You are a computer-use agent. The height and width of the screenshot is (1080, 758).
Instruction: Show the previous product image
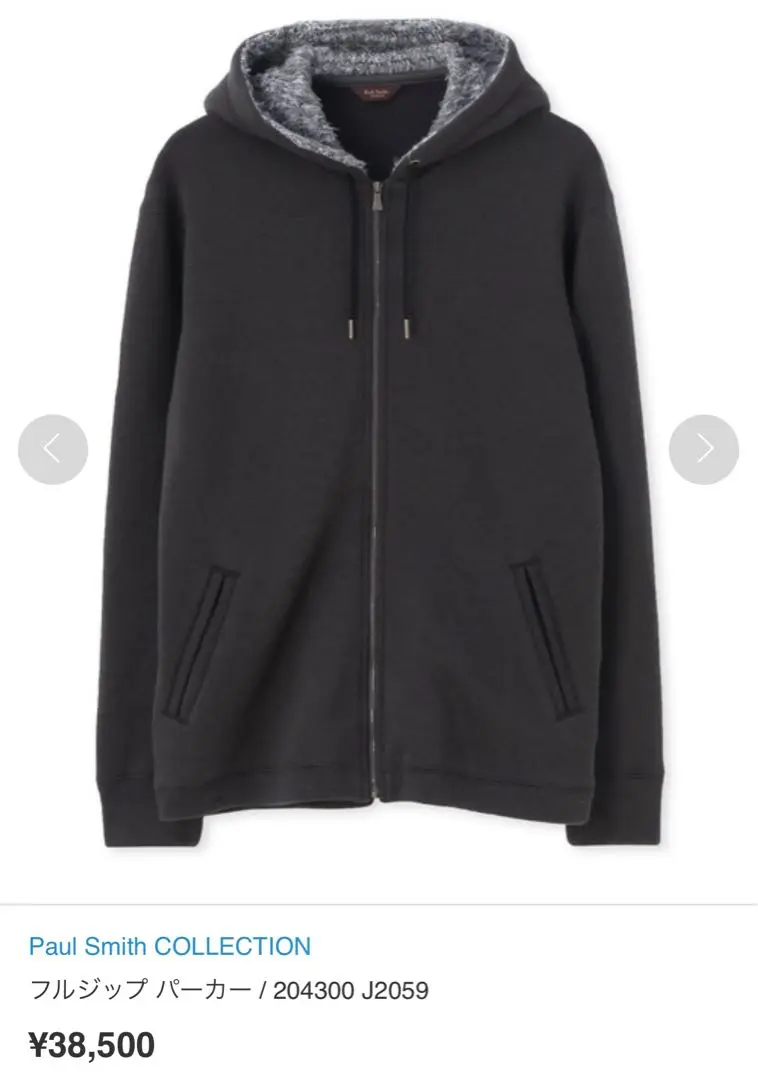(53, 450)
